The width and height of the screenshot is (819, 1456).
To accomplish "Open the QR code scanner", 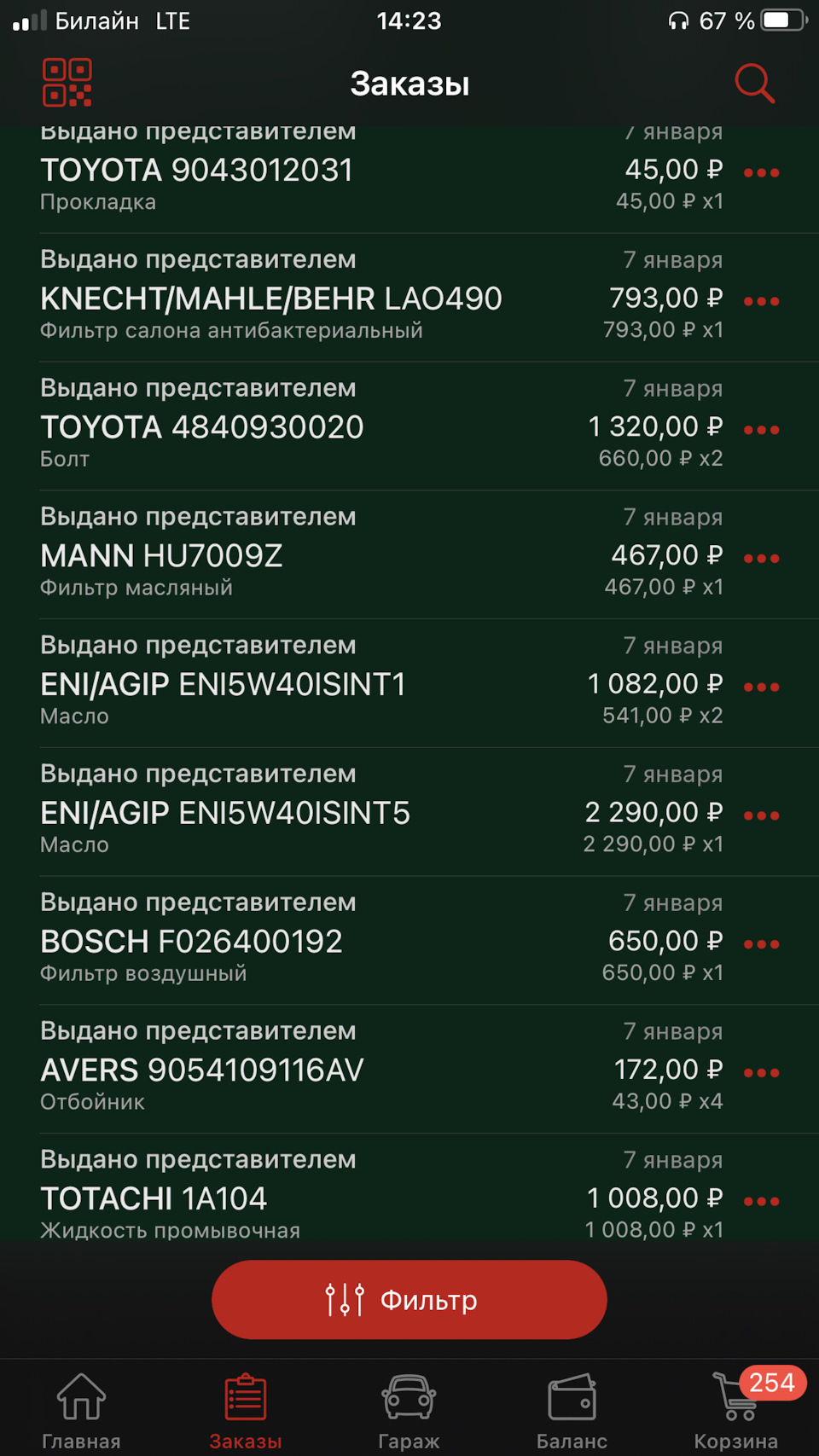I will 67,83.
